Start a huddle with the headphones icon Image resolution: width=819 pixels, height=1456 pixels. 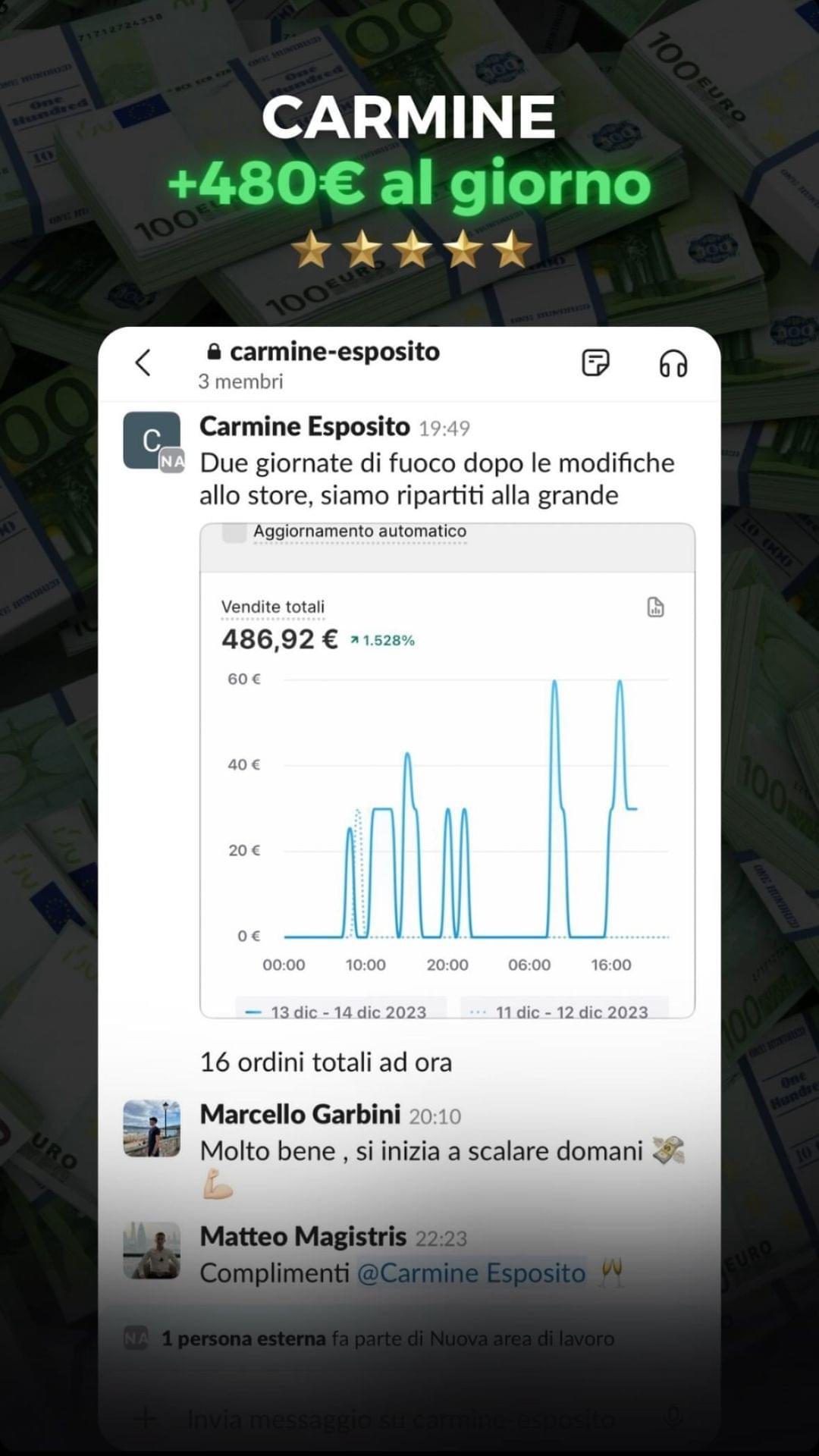point(673,362)
